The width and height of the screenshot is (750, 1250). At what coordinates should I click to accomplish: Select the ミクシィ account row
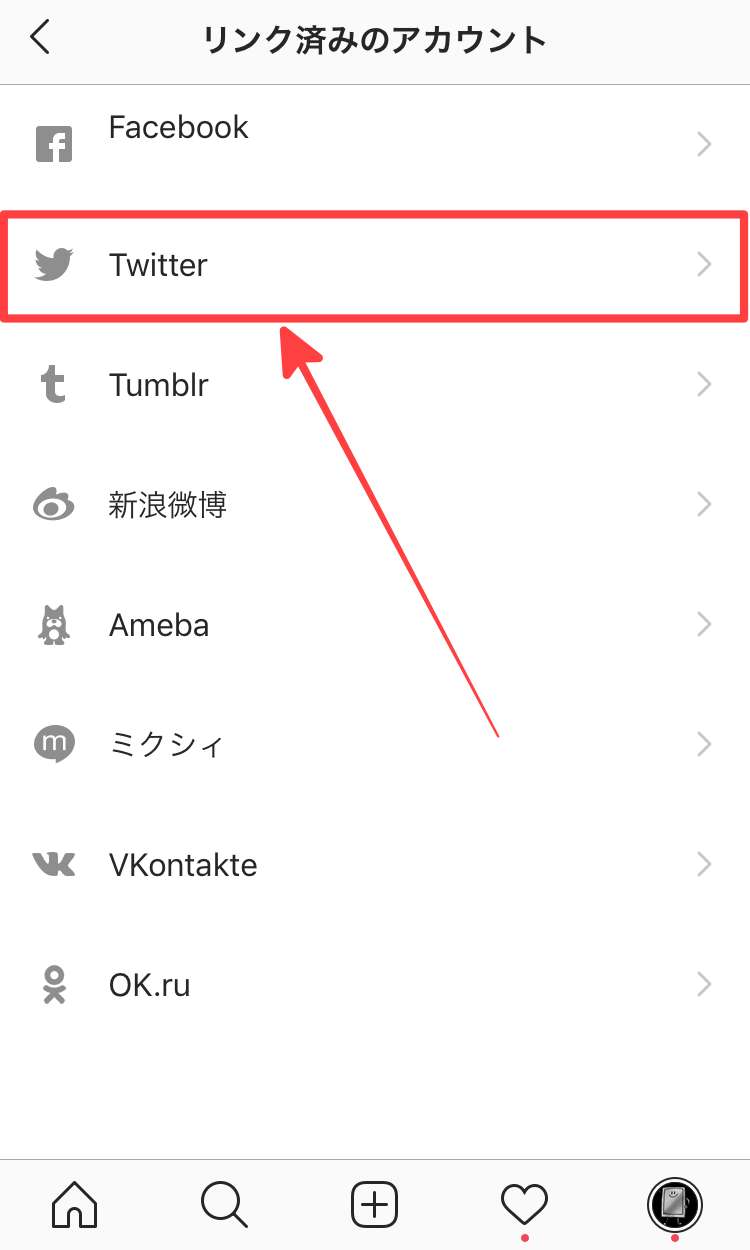pos(375,745)
